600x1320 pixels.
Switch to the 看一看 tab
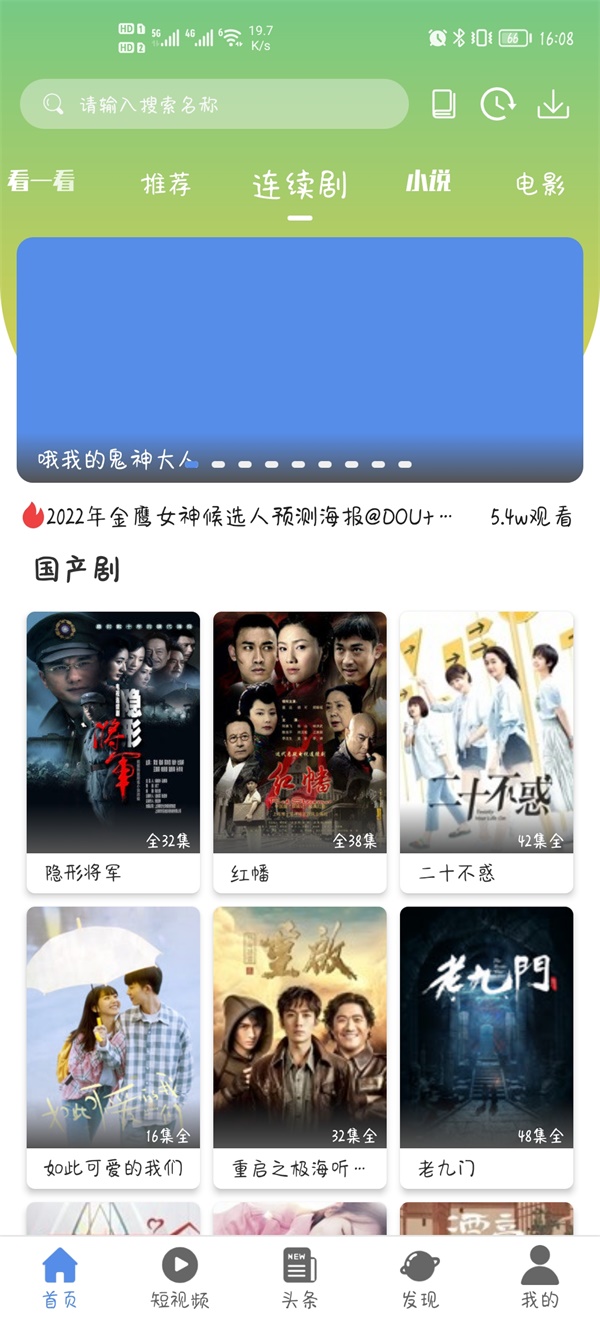(42, 182)
